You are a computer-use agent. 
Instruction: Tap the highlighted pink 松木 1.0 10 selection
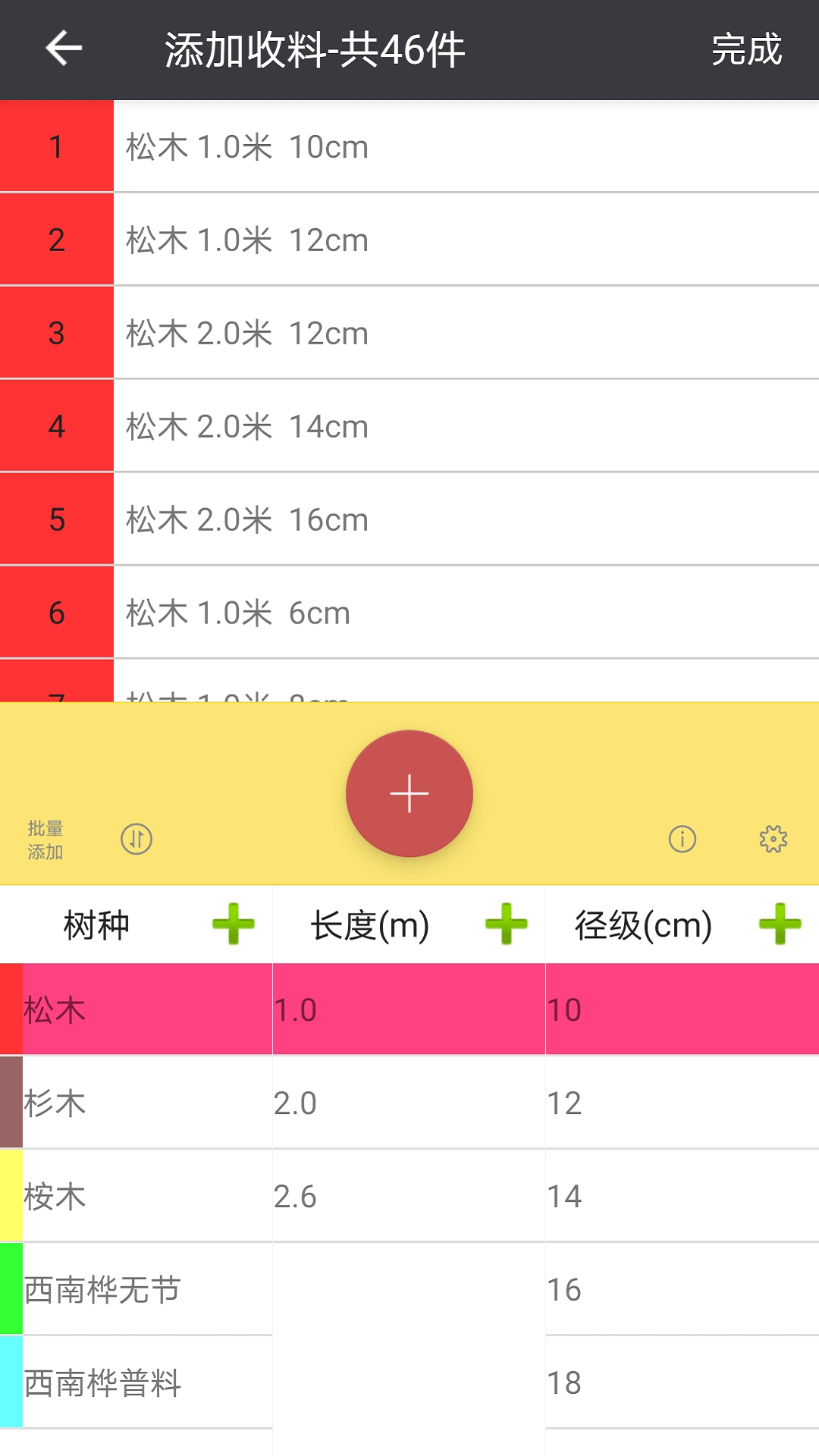[x=136, y=1009]
